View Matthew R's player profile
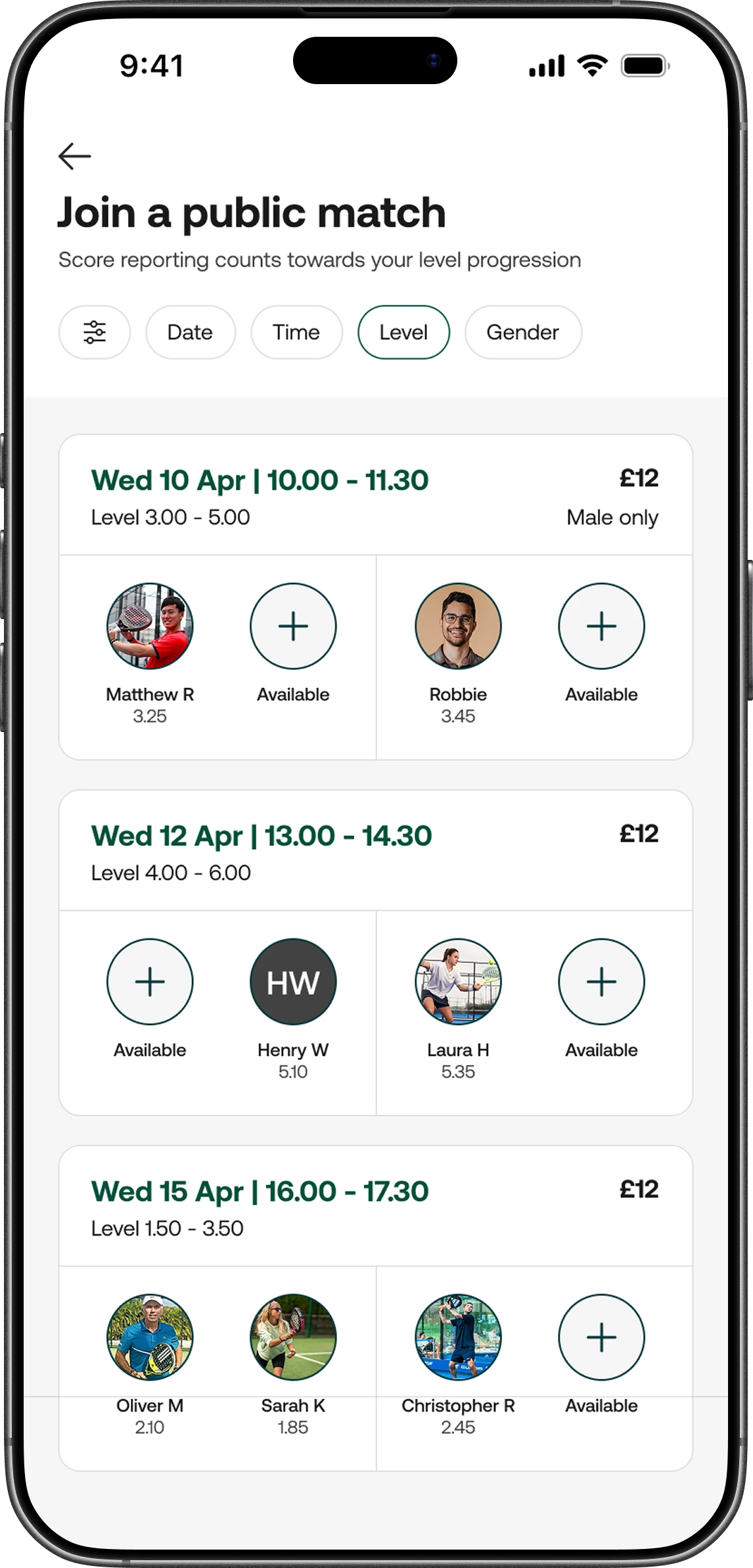Image resolution: width=753 pixels, height=1568 pixels. click(x=150, y=626)
